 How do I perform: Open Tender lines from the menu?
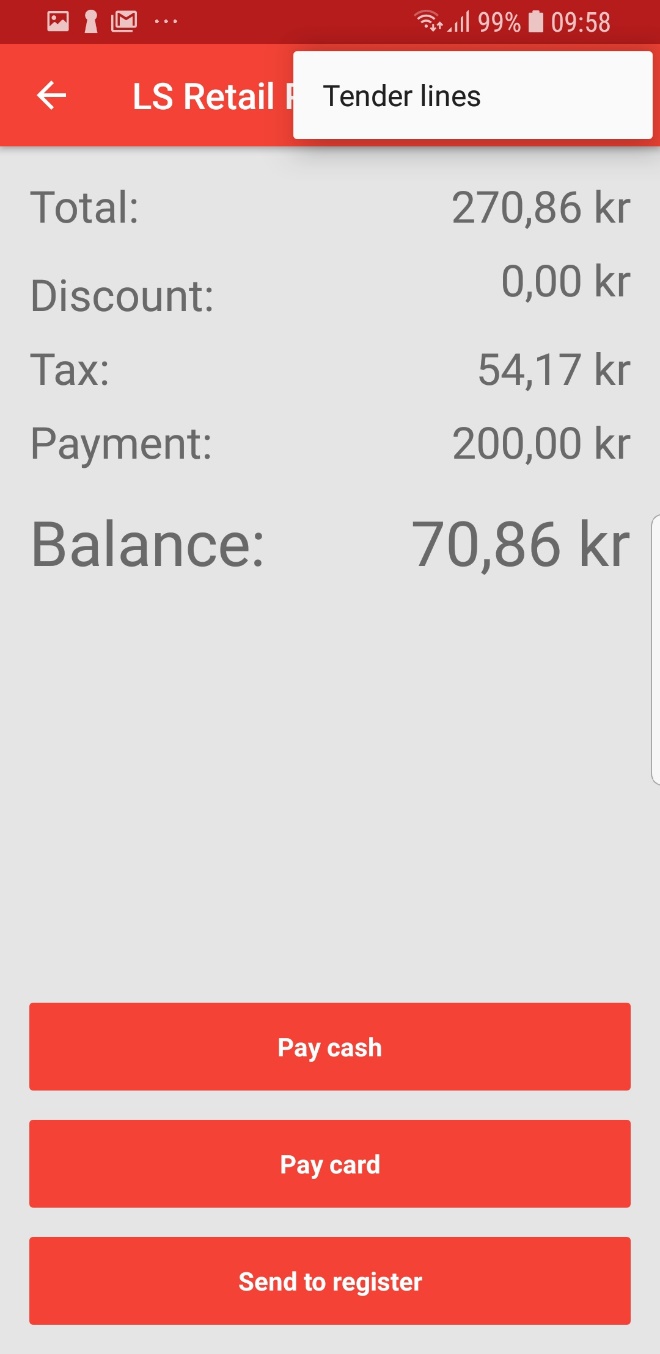(x=402, y=97)
